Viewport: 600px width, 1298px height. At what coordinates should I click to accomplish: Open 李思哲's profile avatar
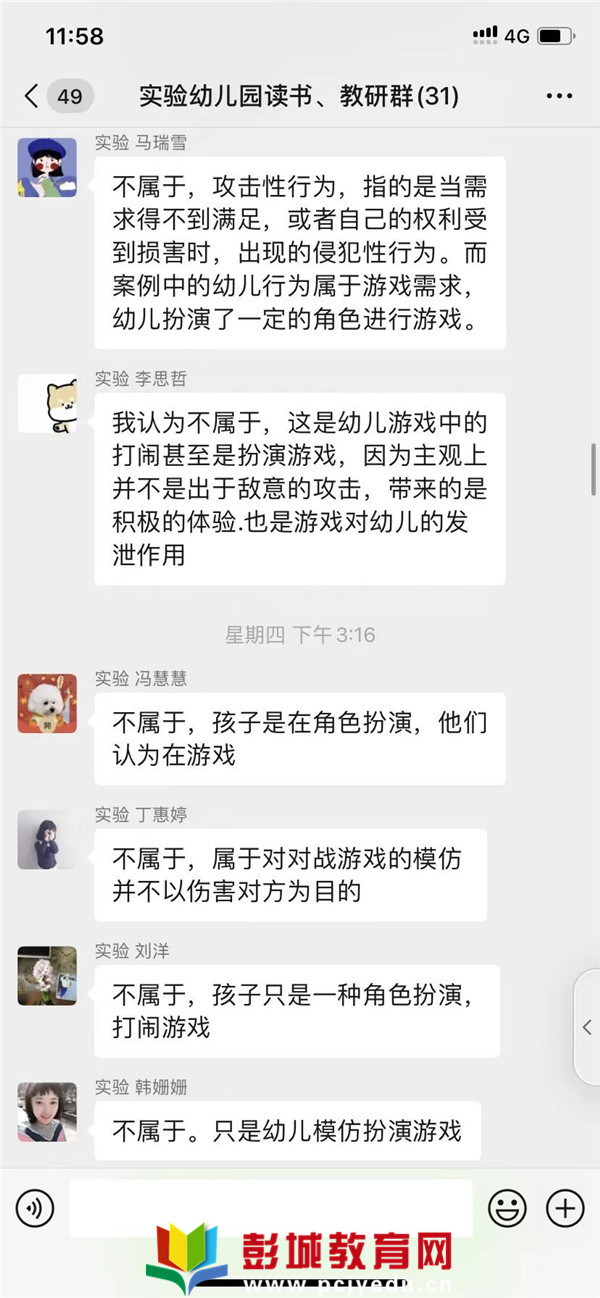(x=47, y=404)
